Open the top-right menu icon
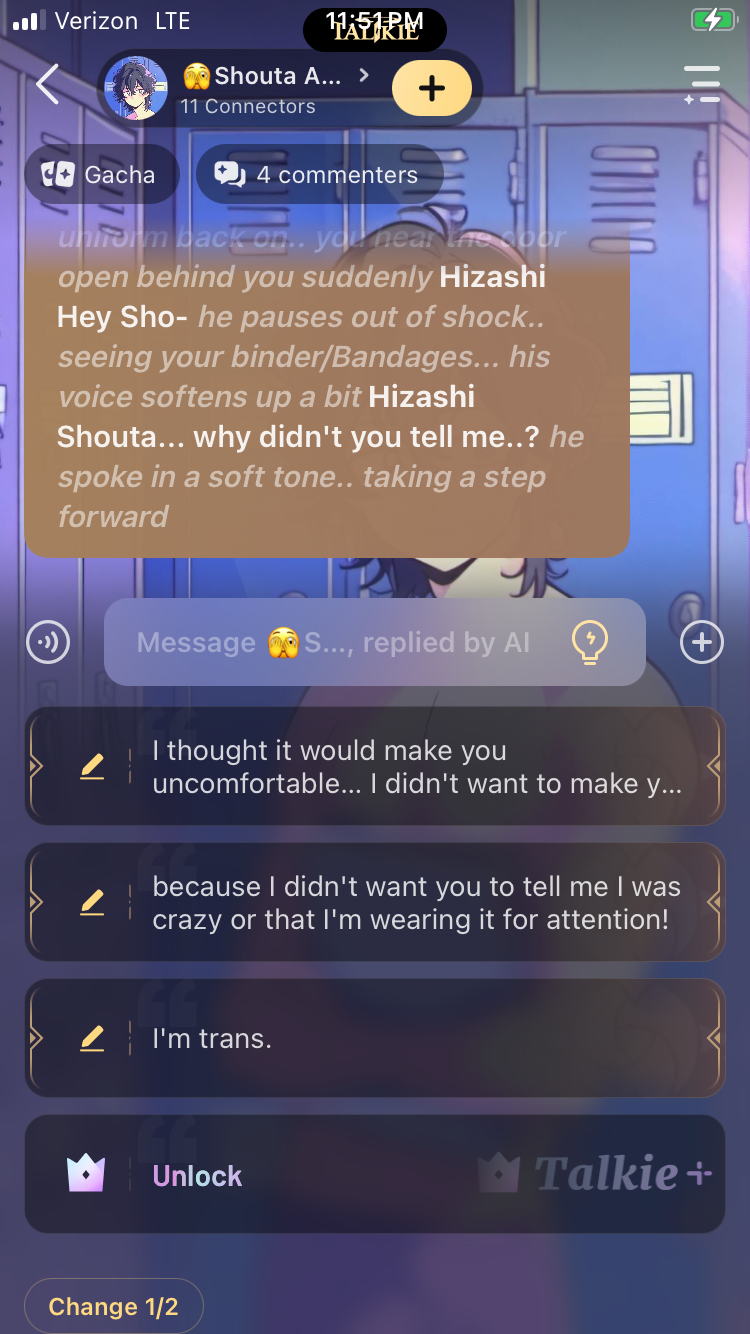 coord(702,85)
